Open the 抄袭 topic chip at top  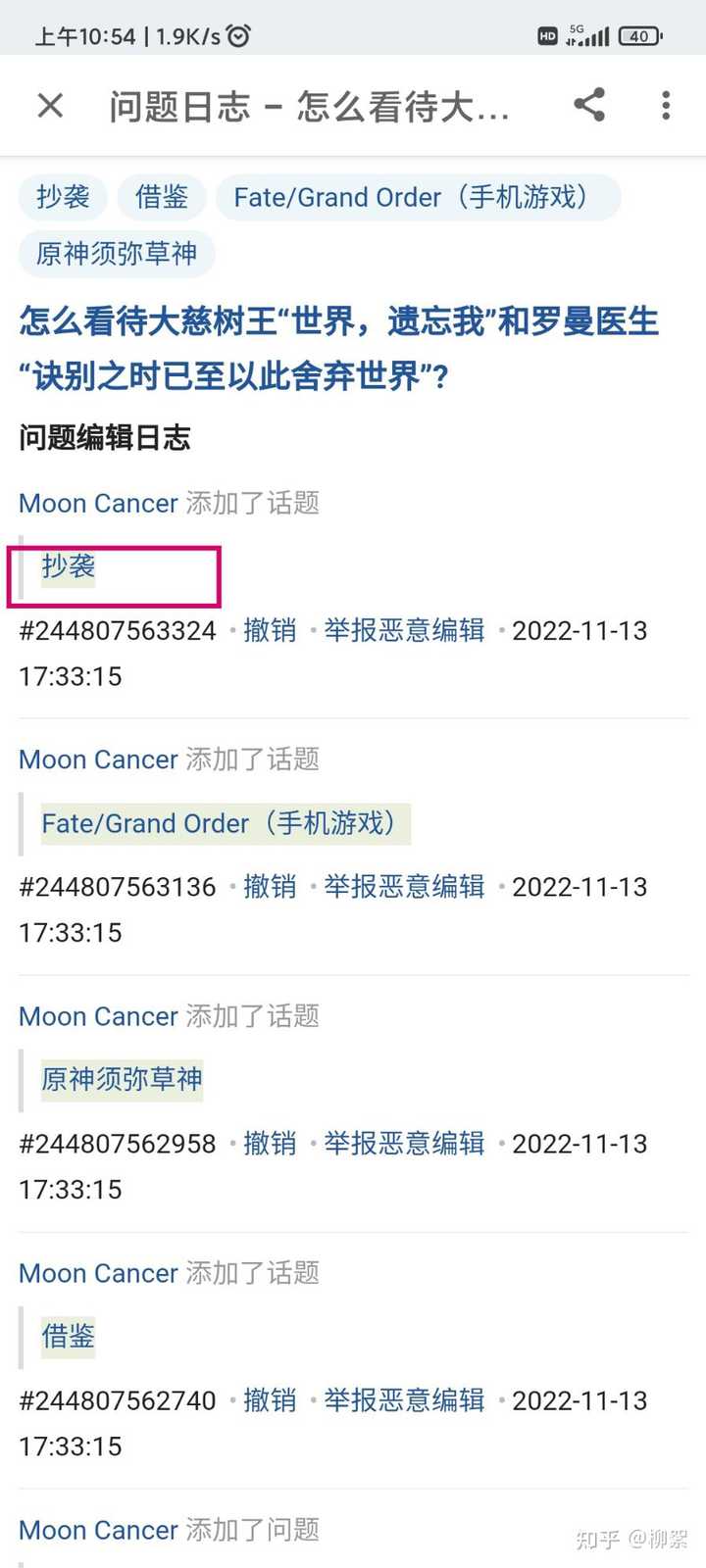tap(64, 197)
